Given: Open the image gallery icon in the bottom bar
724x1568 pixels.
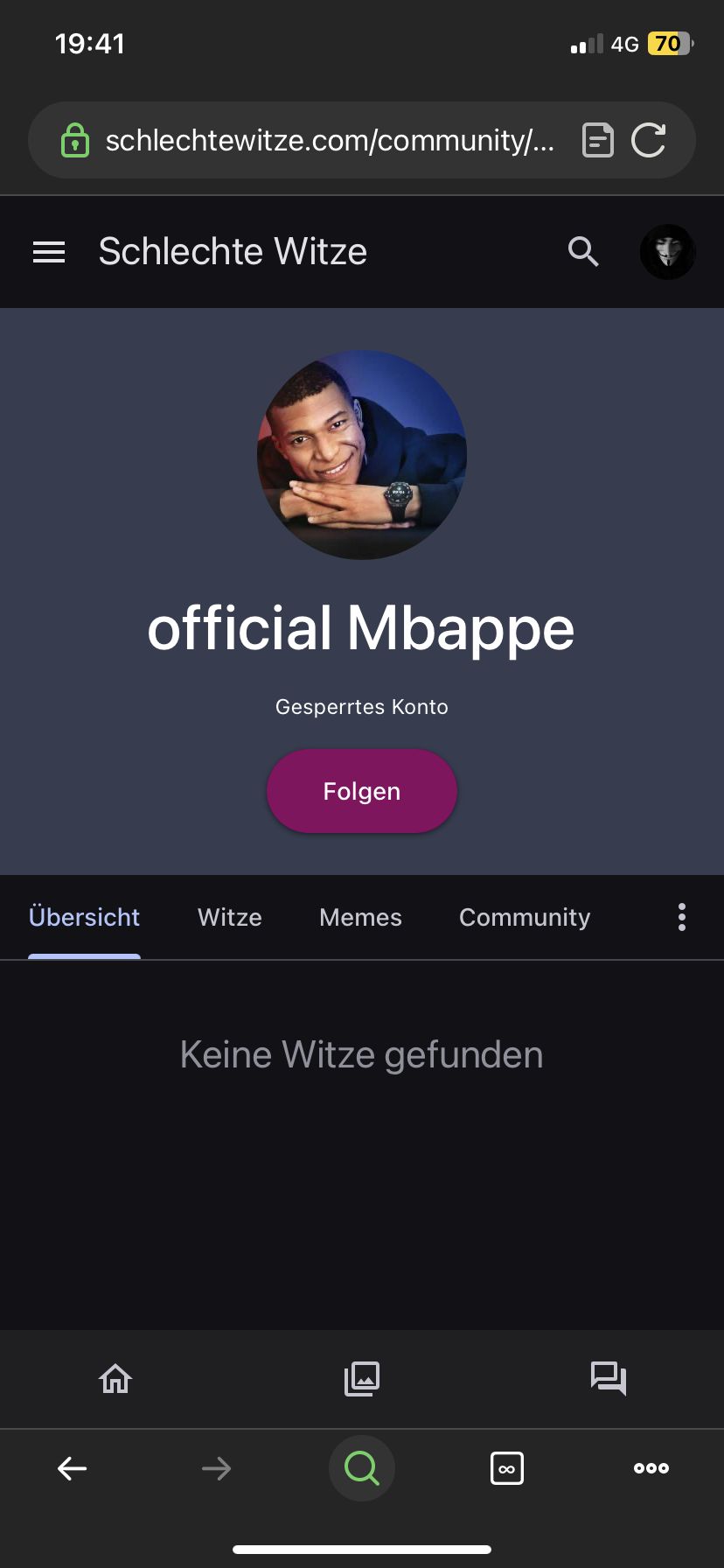Looking at the screenshot, I should 362,1379.
